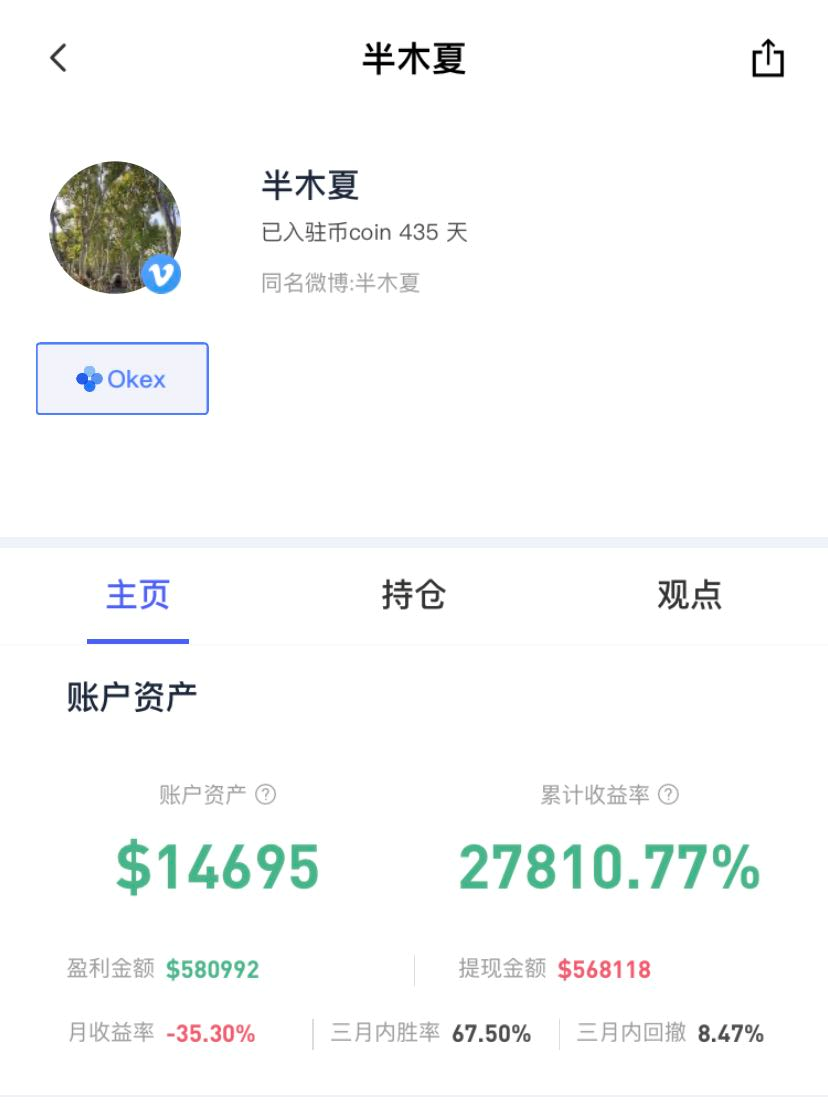
Task: Switch to the 主页 tab
Action: [x=138, y=595]
